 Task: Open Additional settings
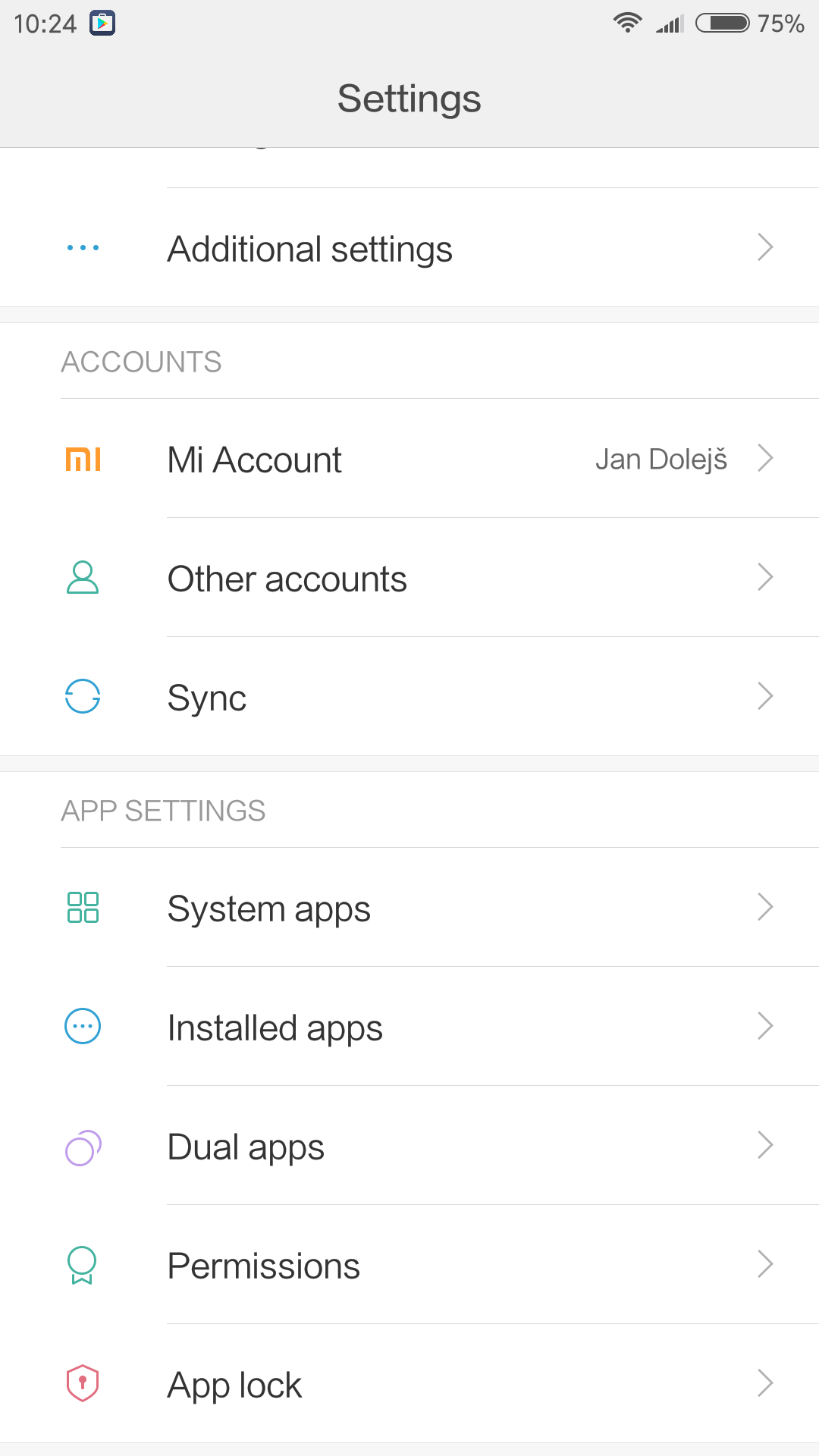(x=409, y=247)
